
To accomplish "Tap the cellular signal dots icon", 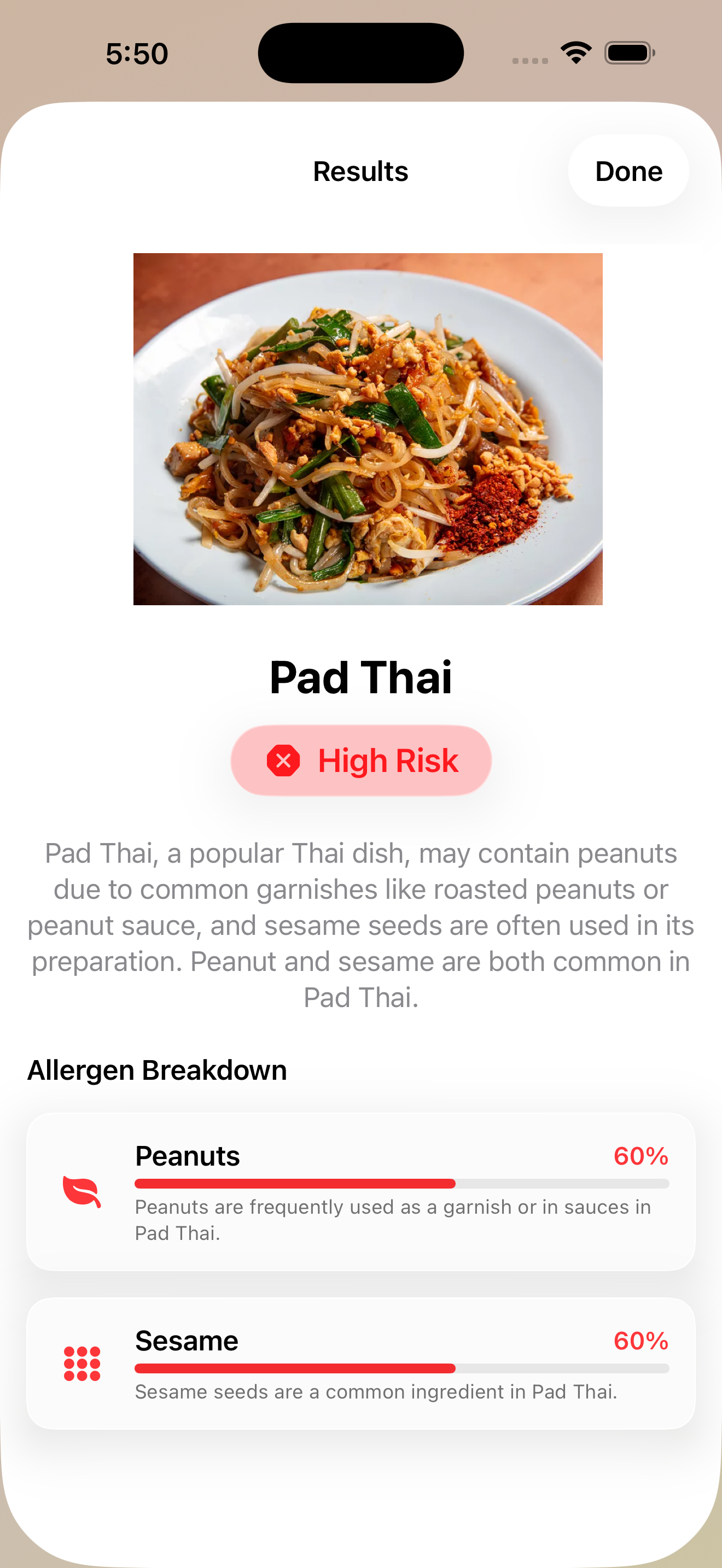I will pyautogui.click(x=528, y=59).
